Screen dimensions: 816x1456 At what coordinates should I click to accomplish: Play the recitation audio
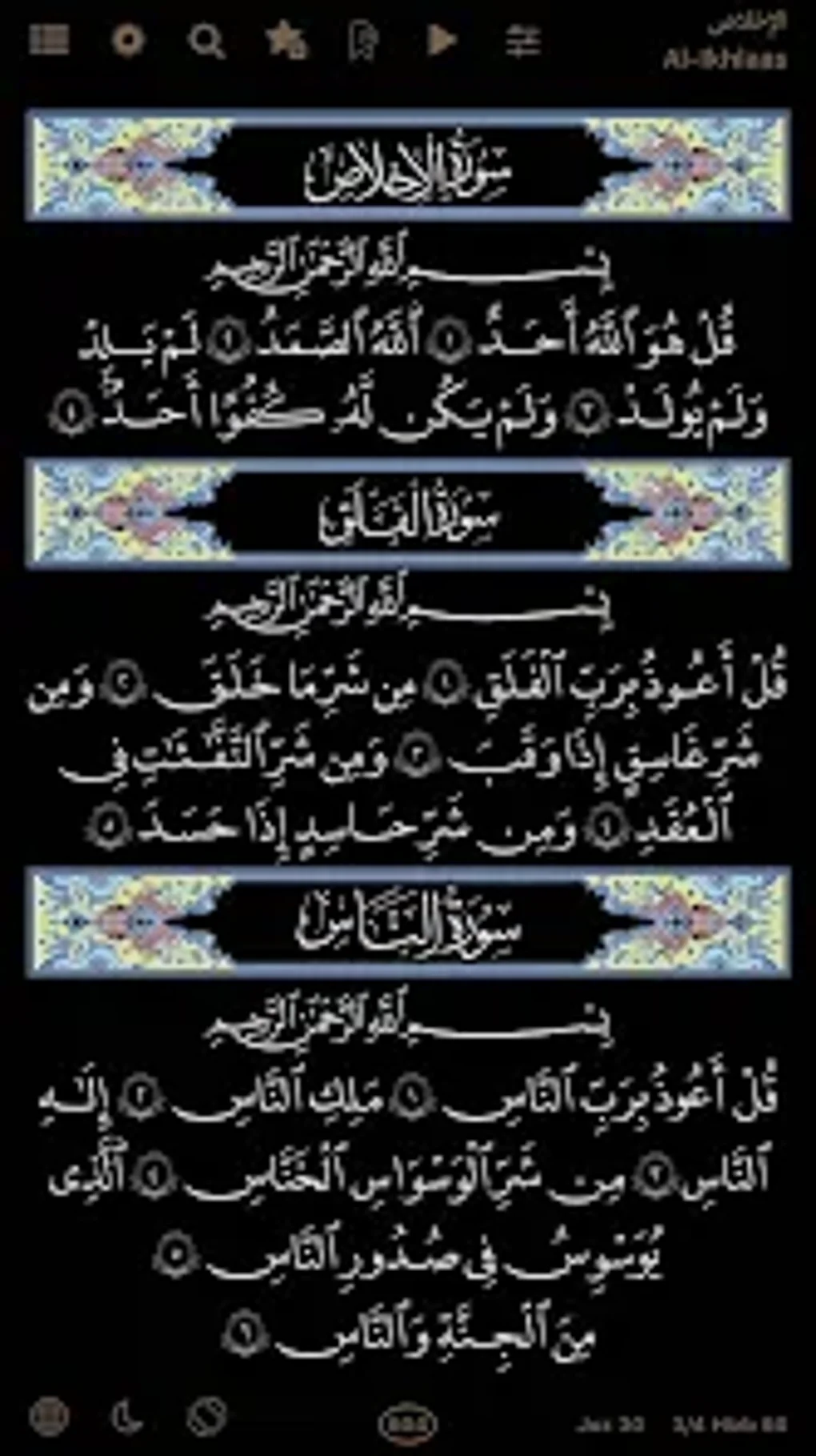point(441,39)
